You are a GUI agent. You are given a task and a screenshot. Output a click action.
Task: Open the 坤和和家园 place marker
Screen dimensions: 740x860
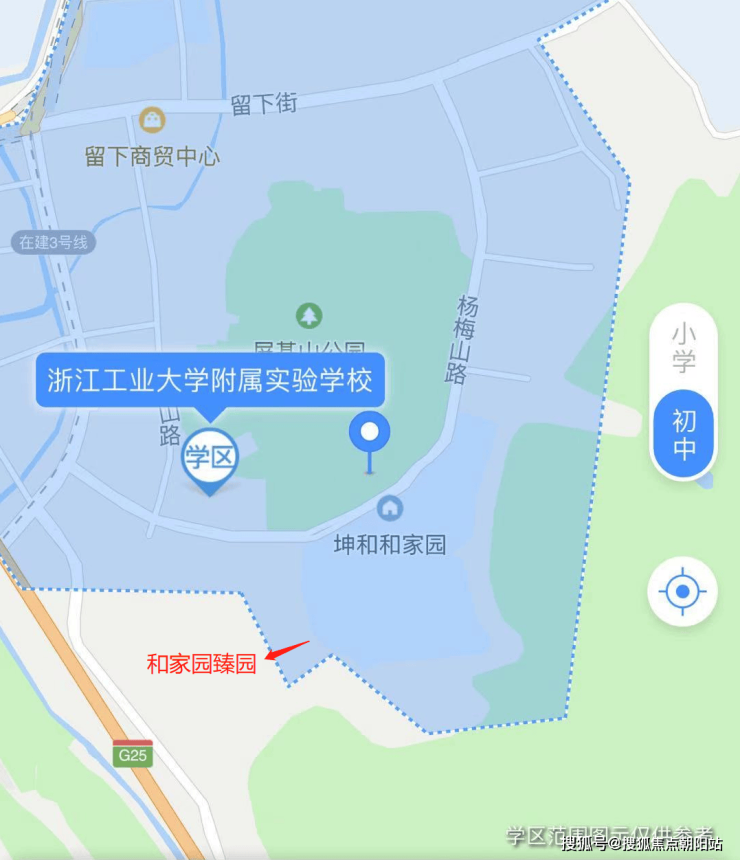(x=390, y=508)
